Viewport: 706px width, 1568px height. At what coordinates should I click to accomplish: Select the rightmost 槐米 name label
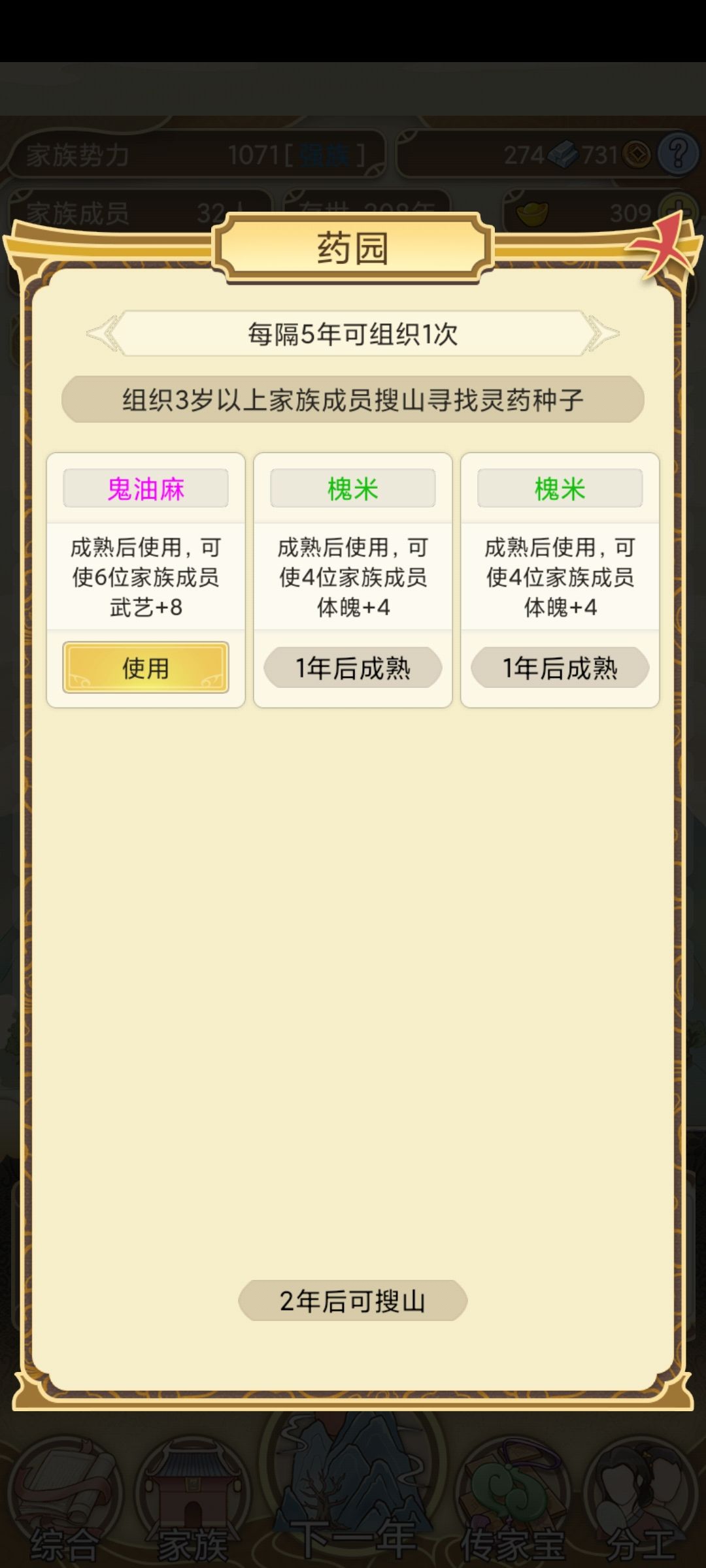point(560,487)
